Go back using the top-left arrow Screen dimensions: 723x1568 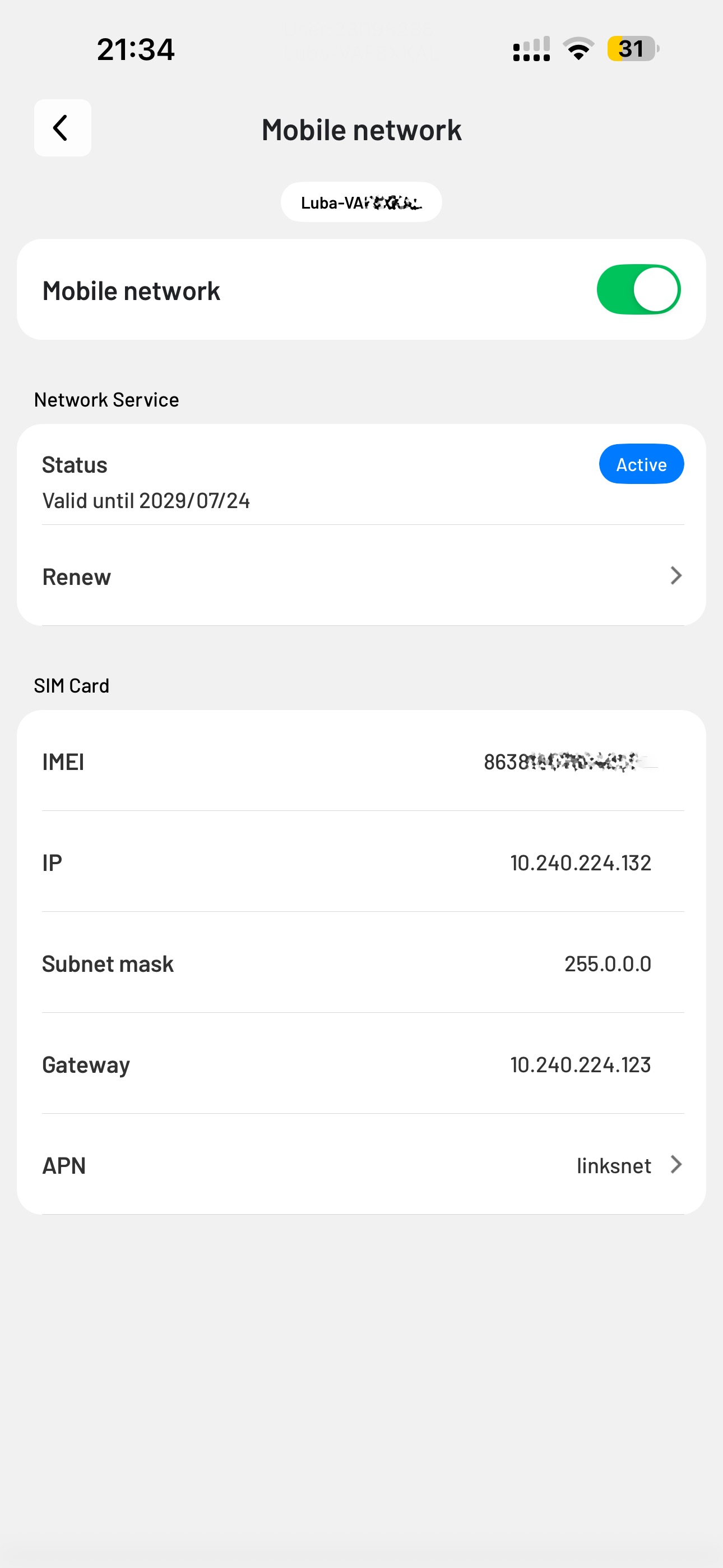point(62,128)
